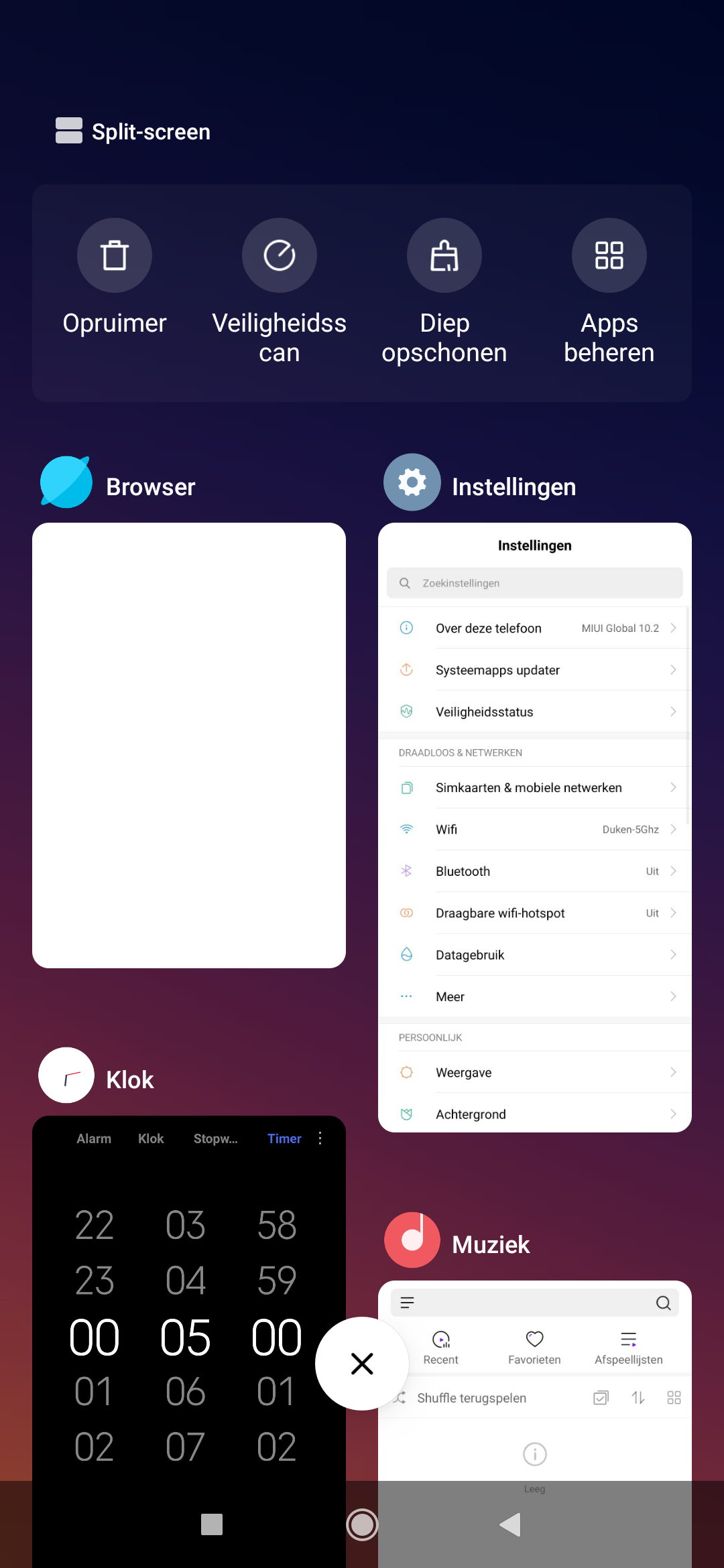Viewport: 724px width, 1568px height.
Task: Open the Instellingen app card
Action: pyautogui.click(x=535, y=828)
